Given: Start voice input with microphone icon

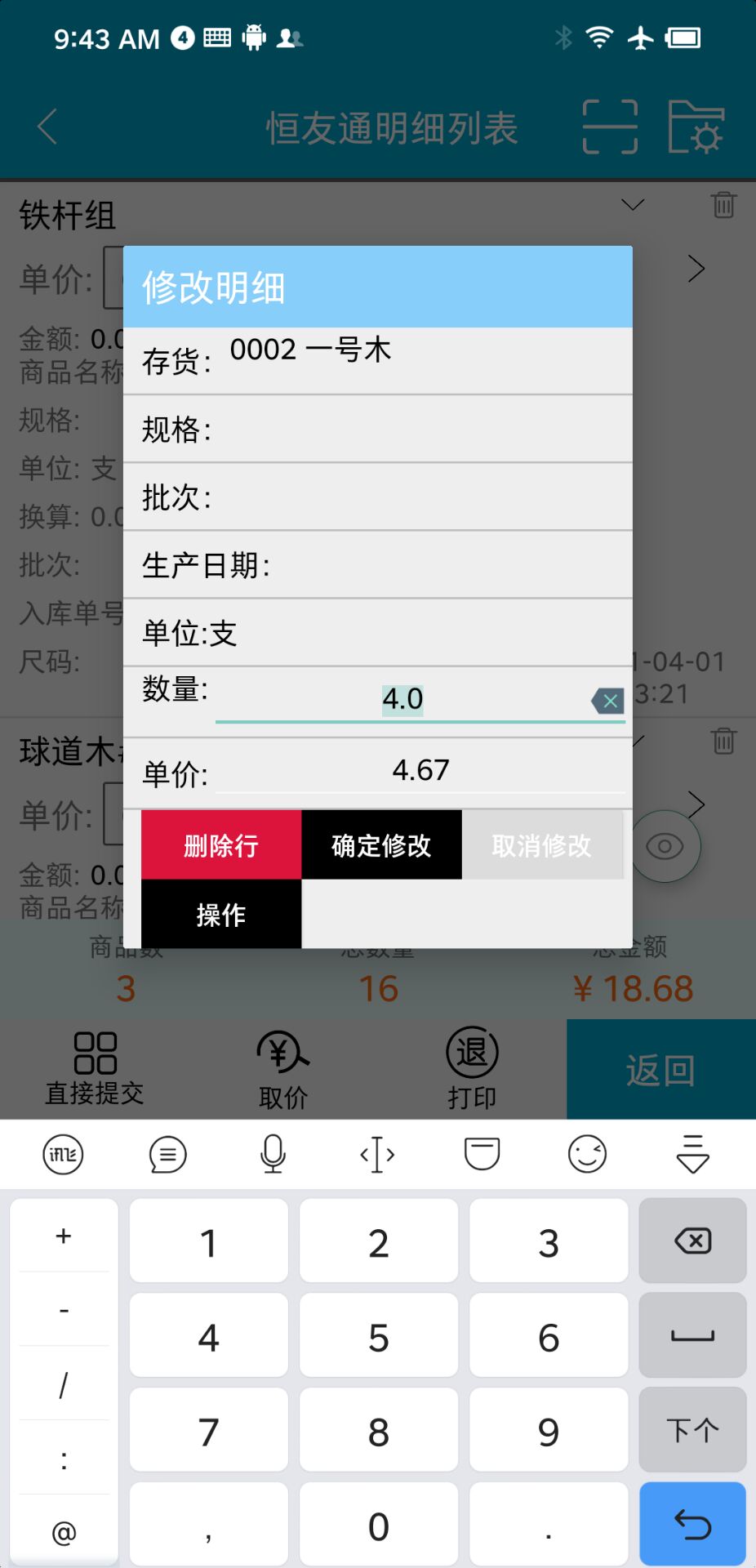Looking at the screenshot, I should (273, 1155).
